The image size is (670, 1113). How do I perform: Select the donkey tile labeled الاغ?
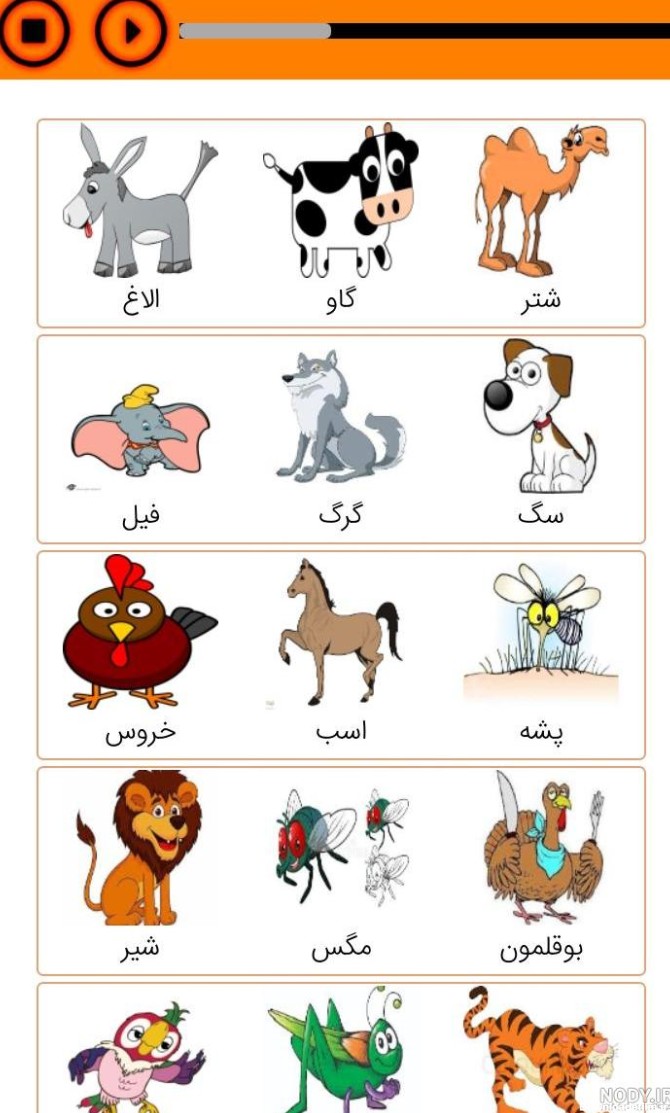coord(141,222)
